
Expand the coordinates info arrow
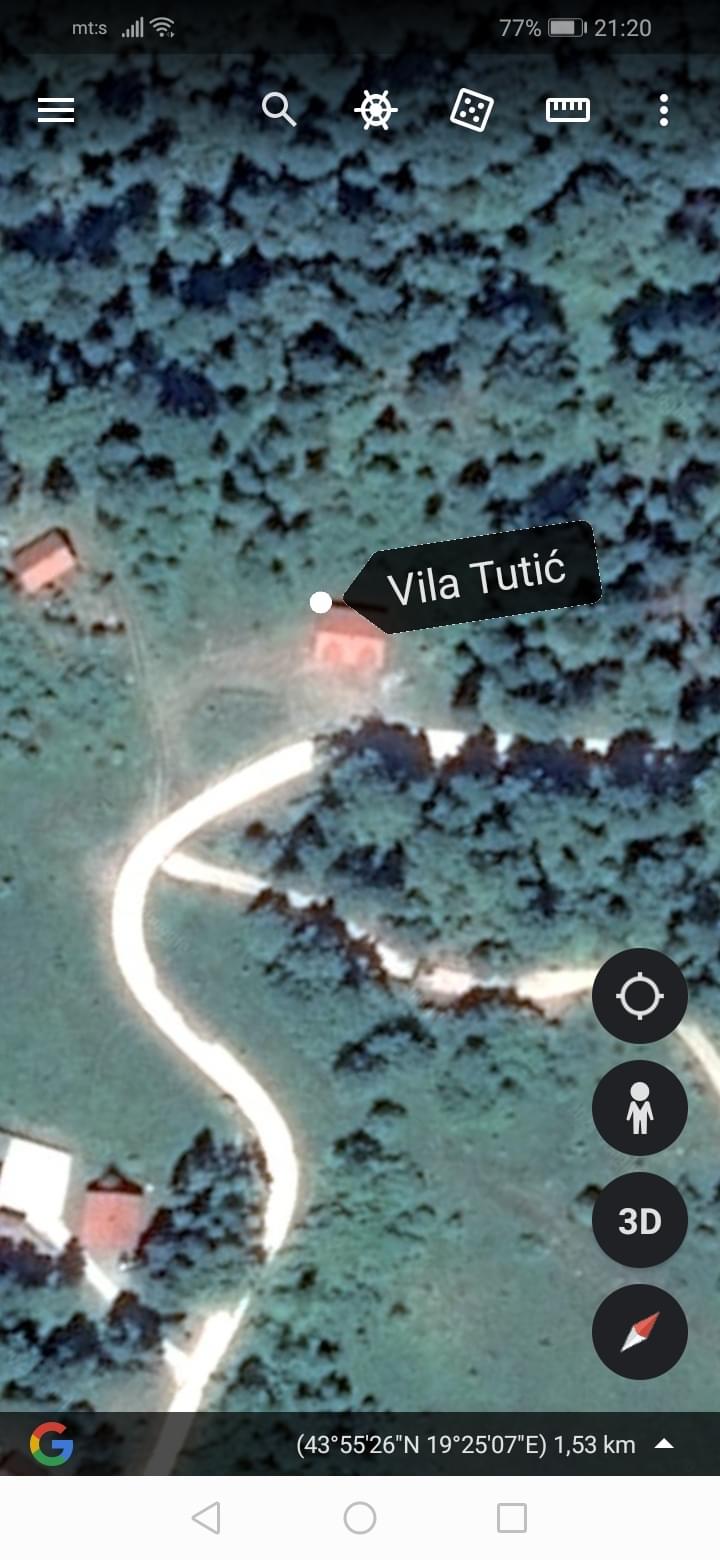tap(664, 1444)
